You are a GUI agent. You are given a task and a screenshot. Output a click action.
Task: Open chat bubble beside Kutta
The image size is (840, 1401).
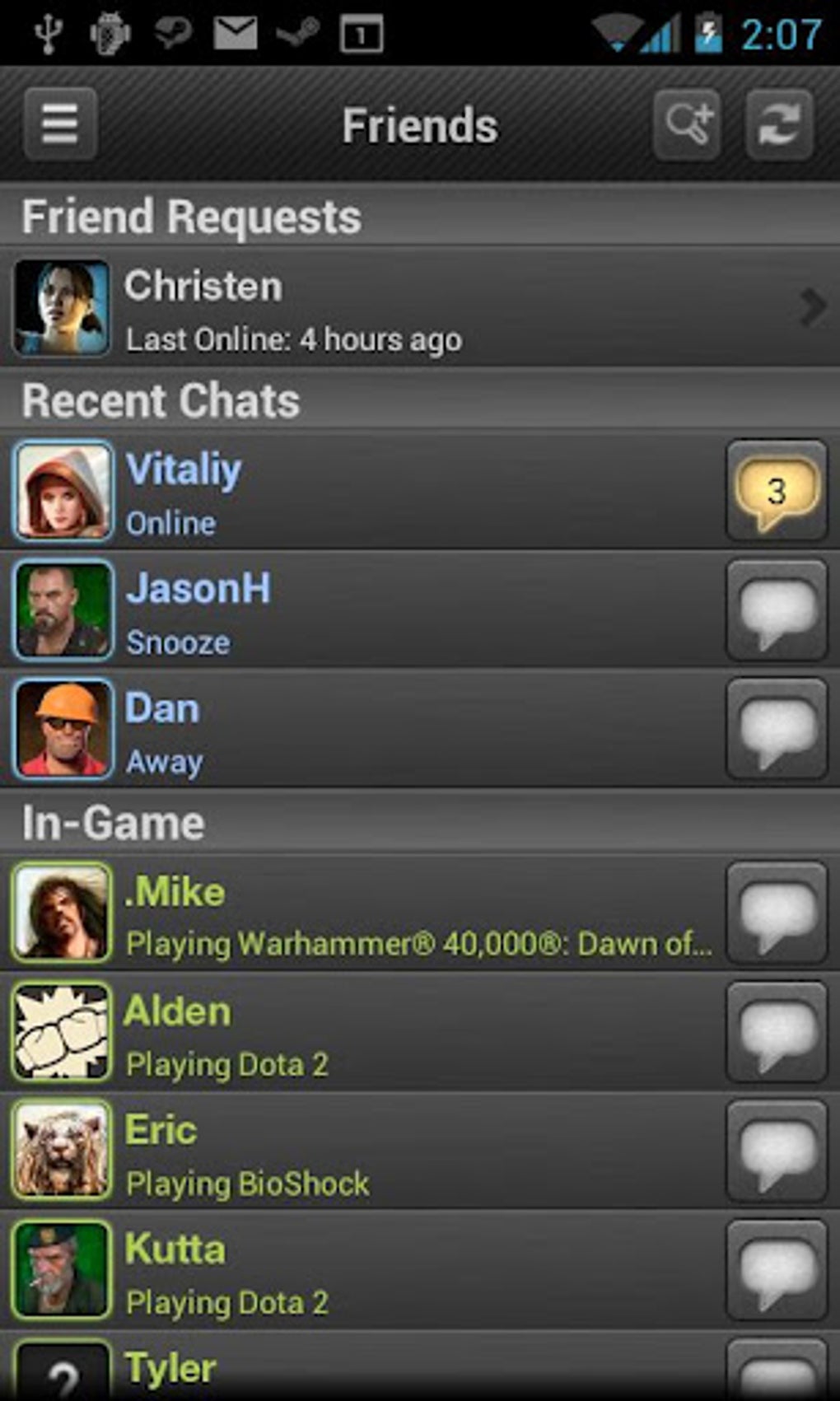click(x=776, y=1271)
